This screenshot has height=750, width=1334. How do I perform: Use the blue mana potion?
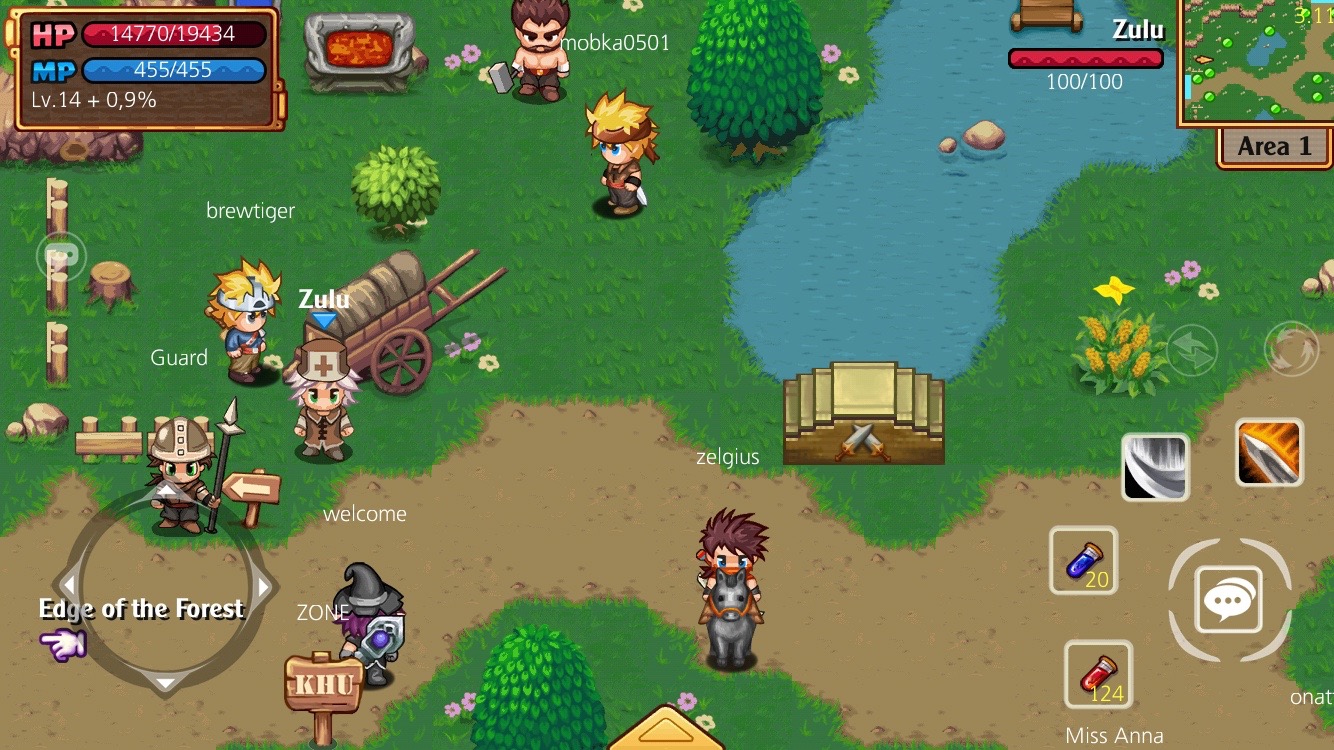(1083, 560)
